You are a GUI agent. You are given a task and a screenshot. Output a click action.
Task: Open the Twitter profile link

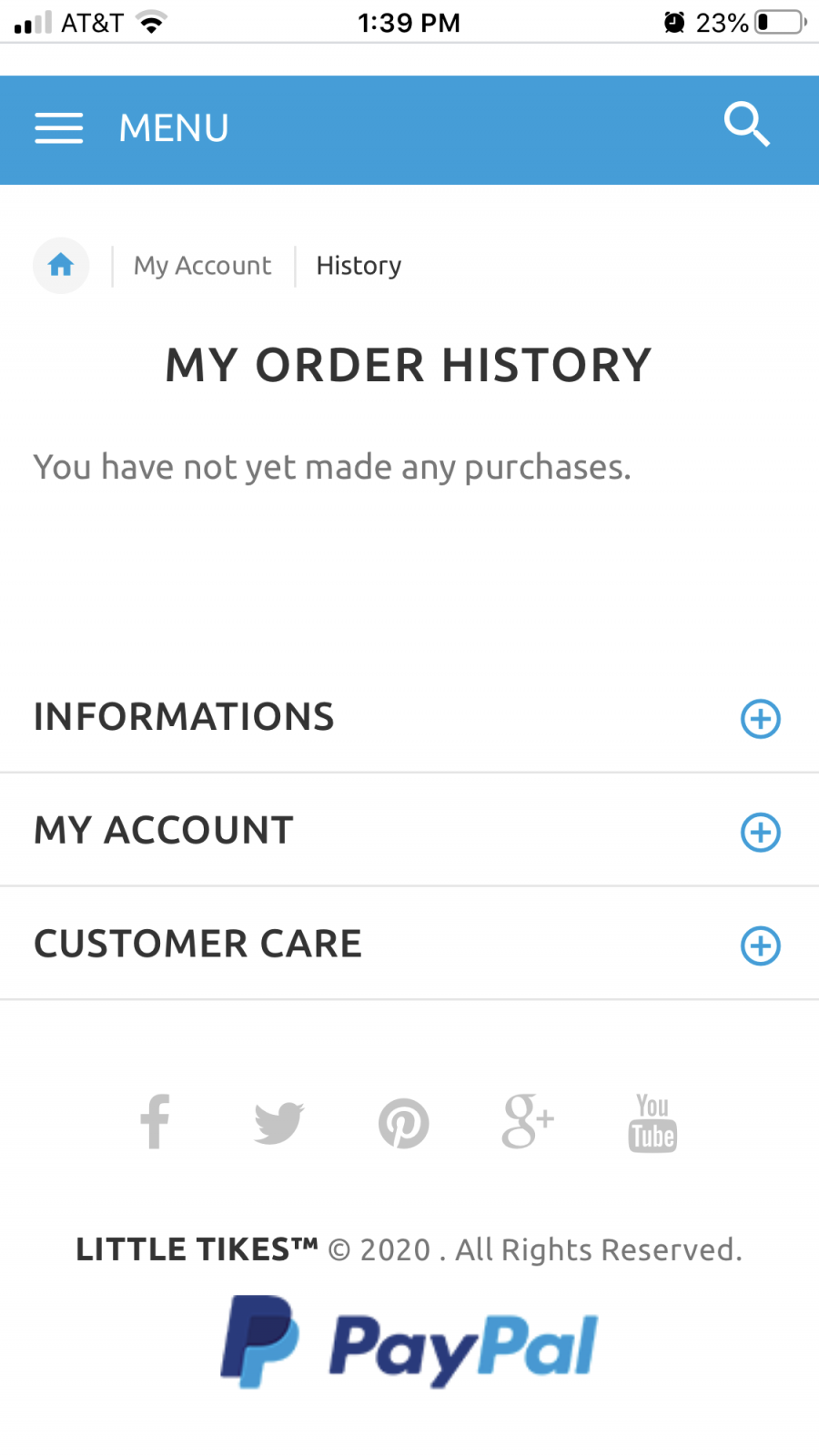(x=278, y=1123)
